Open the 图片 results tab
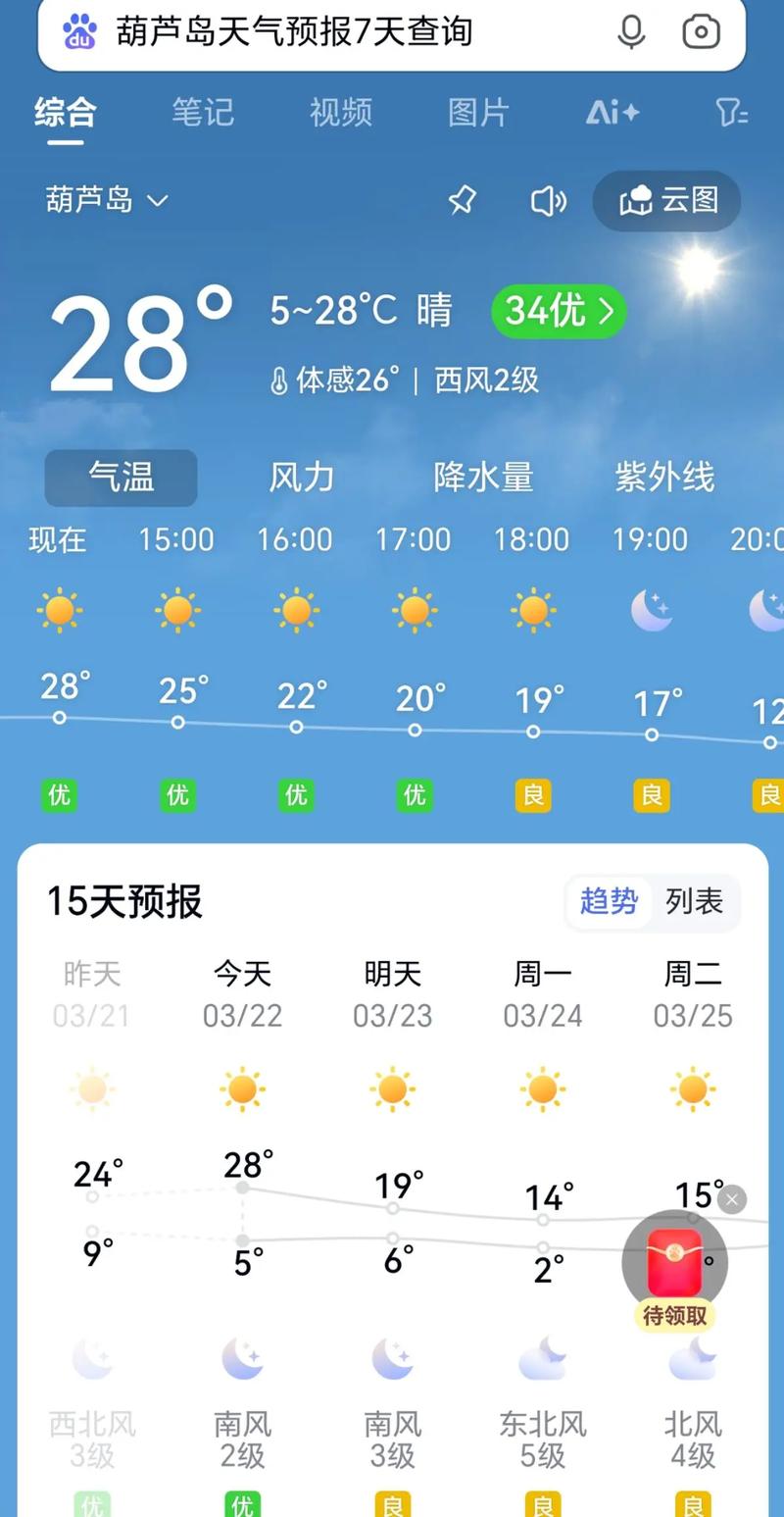This screenshot has width=784, height=1517. click(x=476, y=113)
